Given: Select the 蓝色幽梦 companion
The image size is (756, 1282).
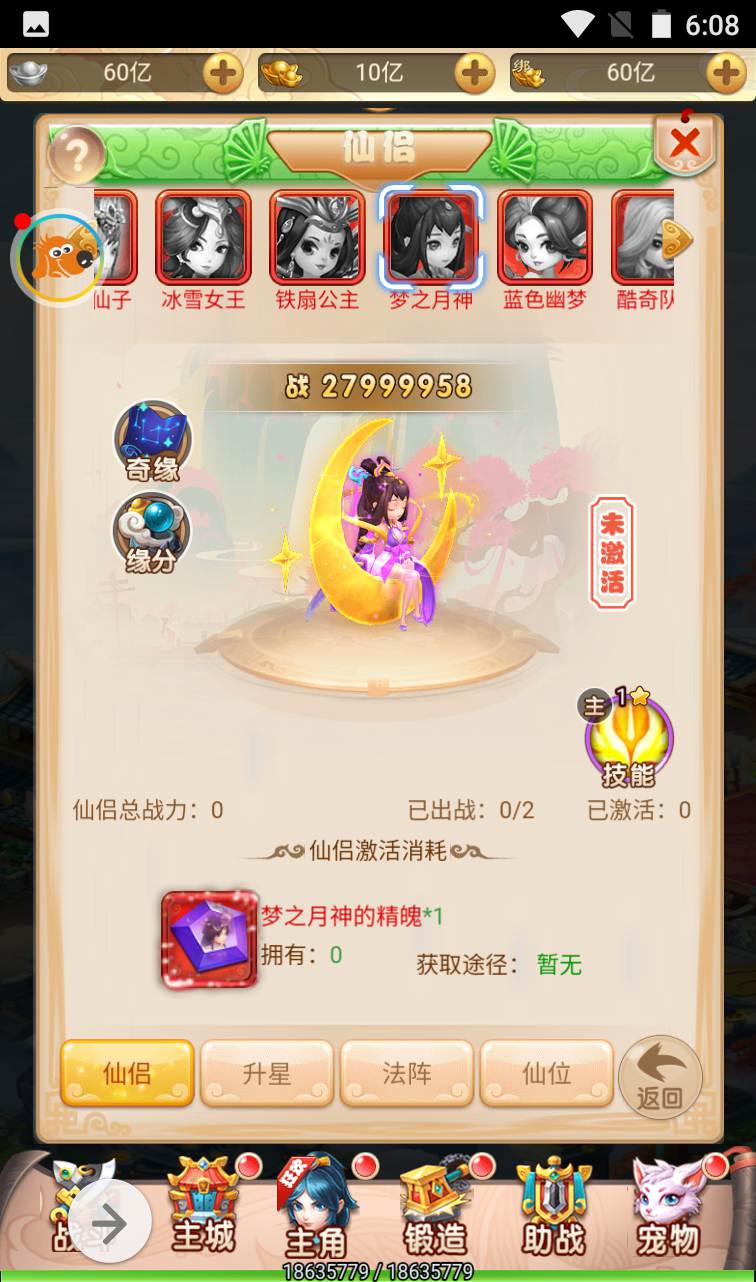Looking at the screenshot, I should point(545,238).
